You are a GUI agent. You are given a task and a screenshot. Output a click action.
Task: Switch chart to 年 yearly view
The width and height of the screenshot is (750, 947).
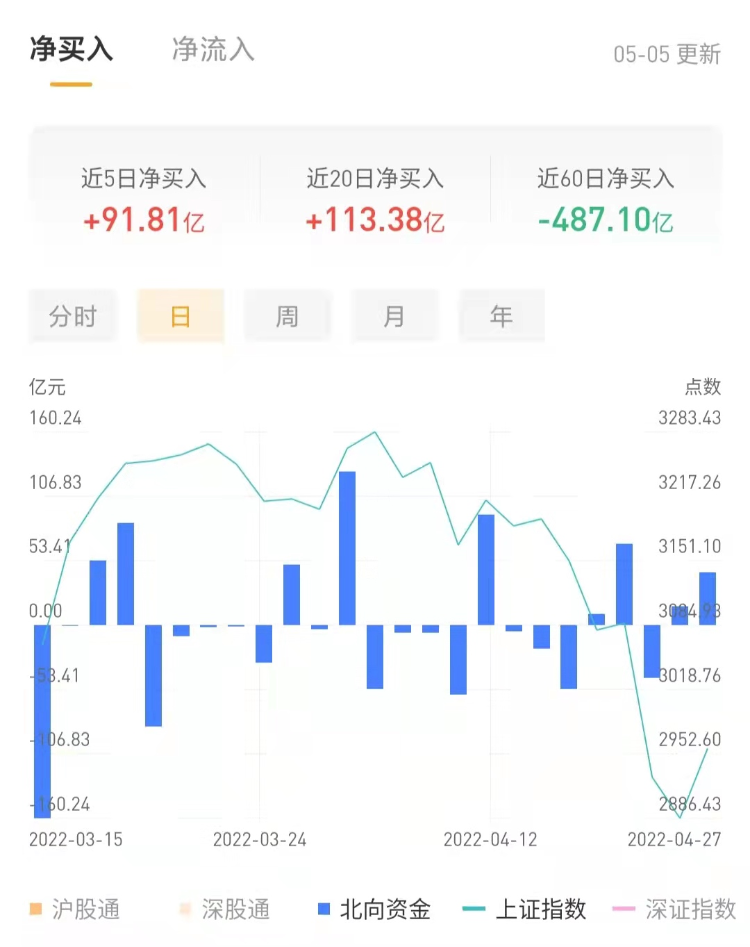tap(501, 317)
